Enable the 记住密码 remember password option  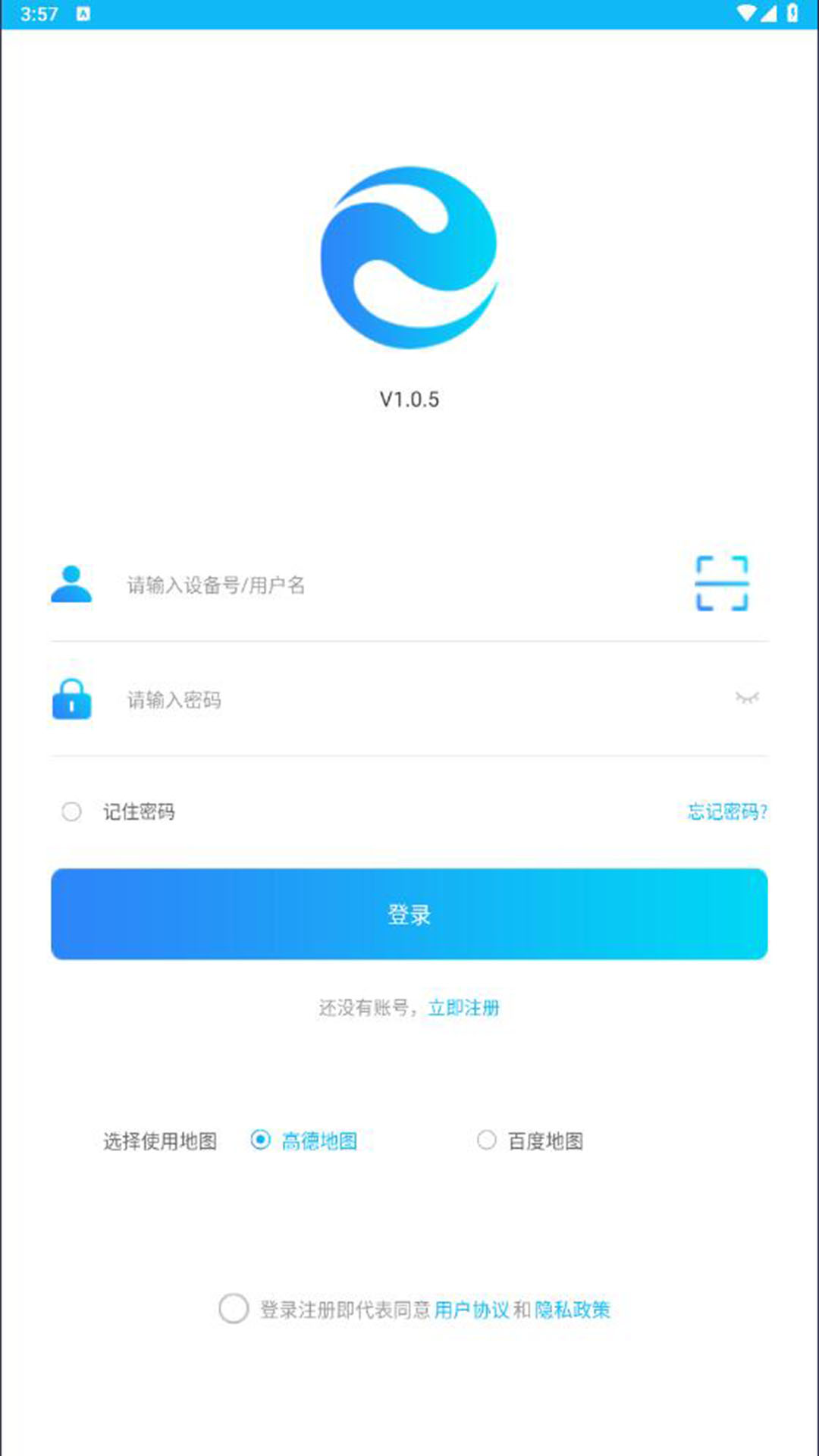coord(72,811)
